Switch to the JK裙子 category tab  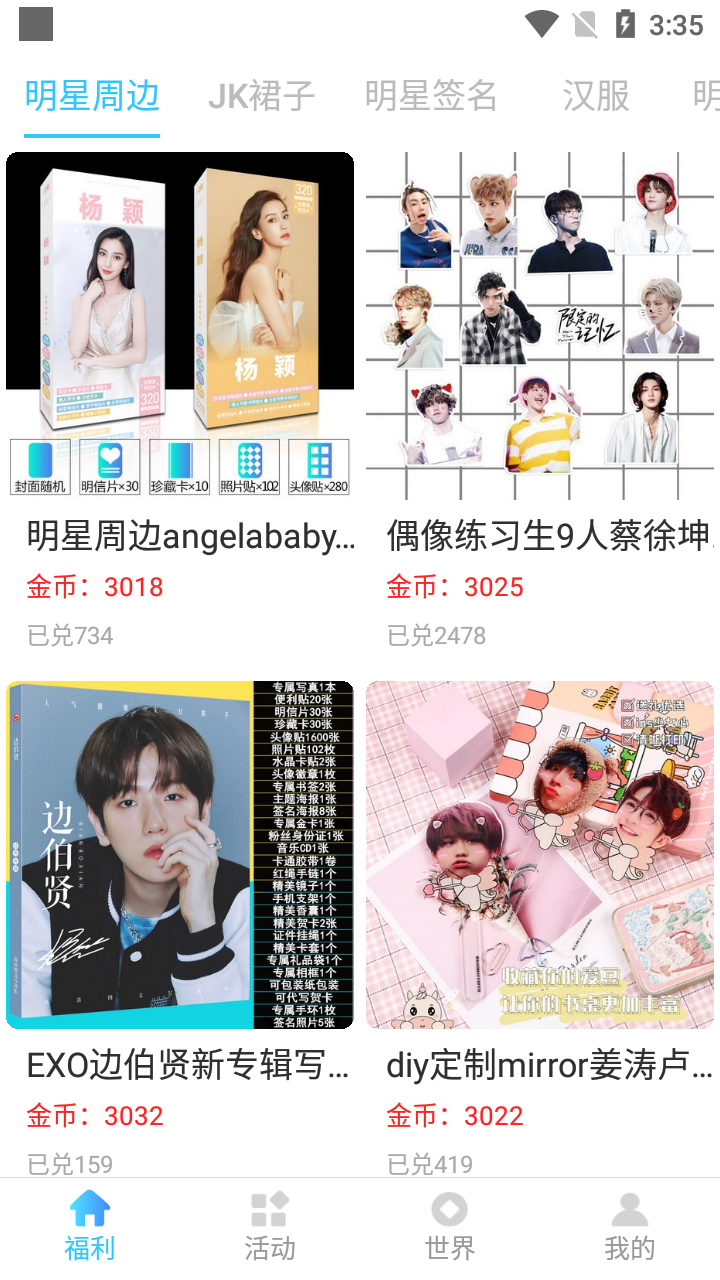(262, 96)
